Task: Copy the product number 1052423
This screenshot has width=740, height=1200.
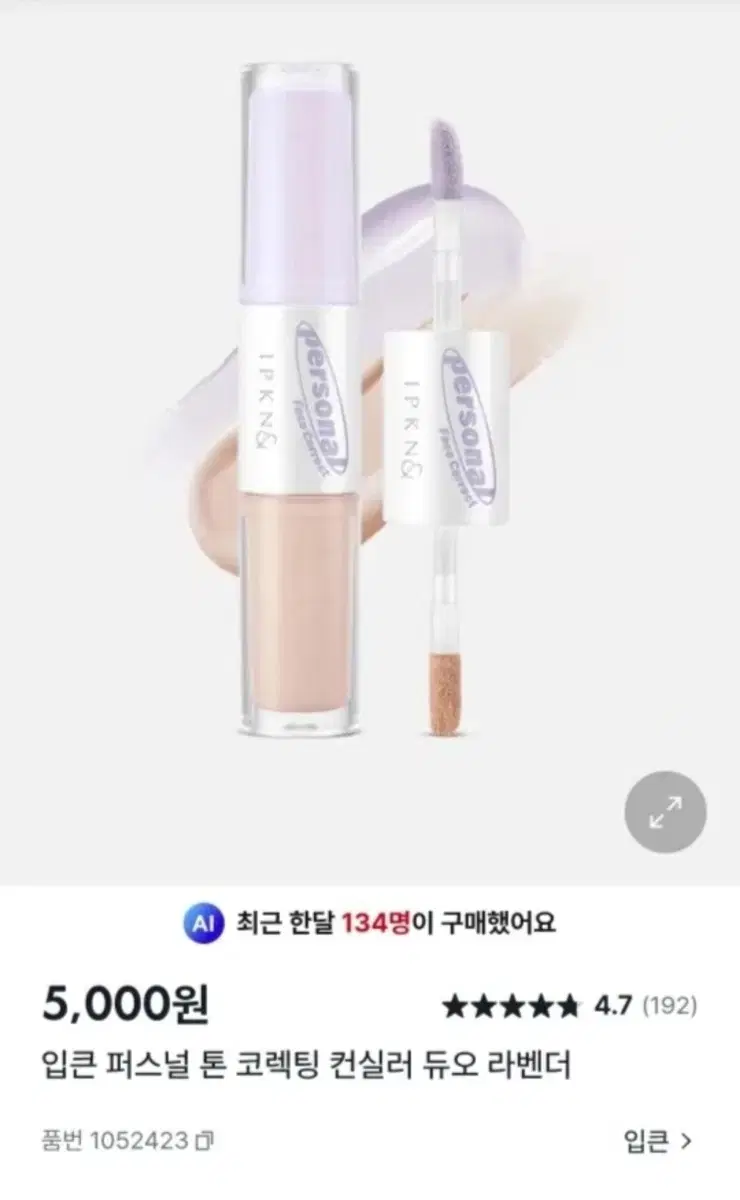Action: [207, 1142]
